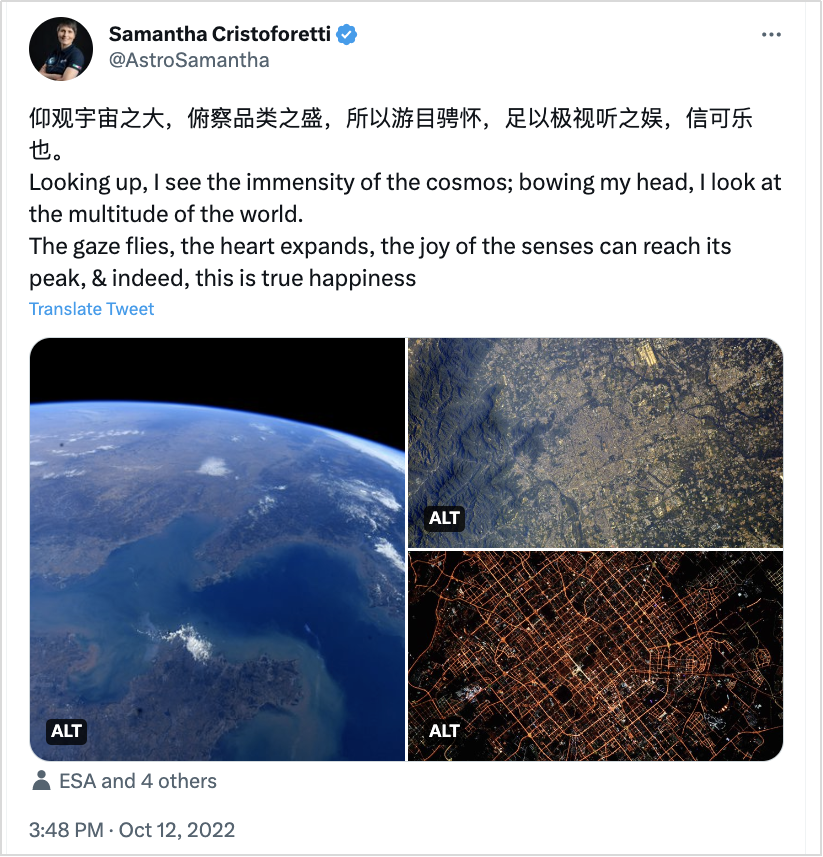Show ALT text on the Earth horizon photo
This screenshot has width=823, height=857.
67,731
